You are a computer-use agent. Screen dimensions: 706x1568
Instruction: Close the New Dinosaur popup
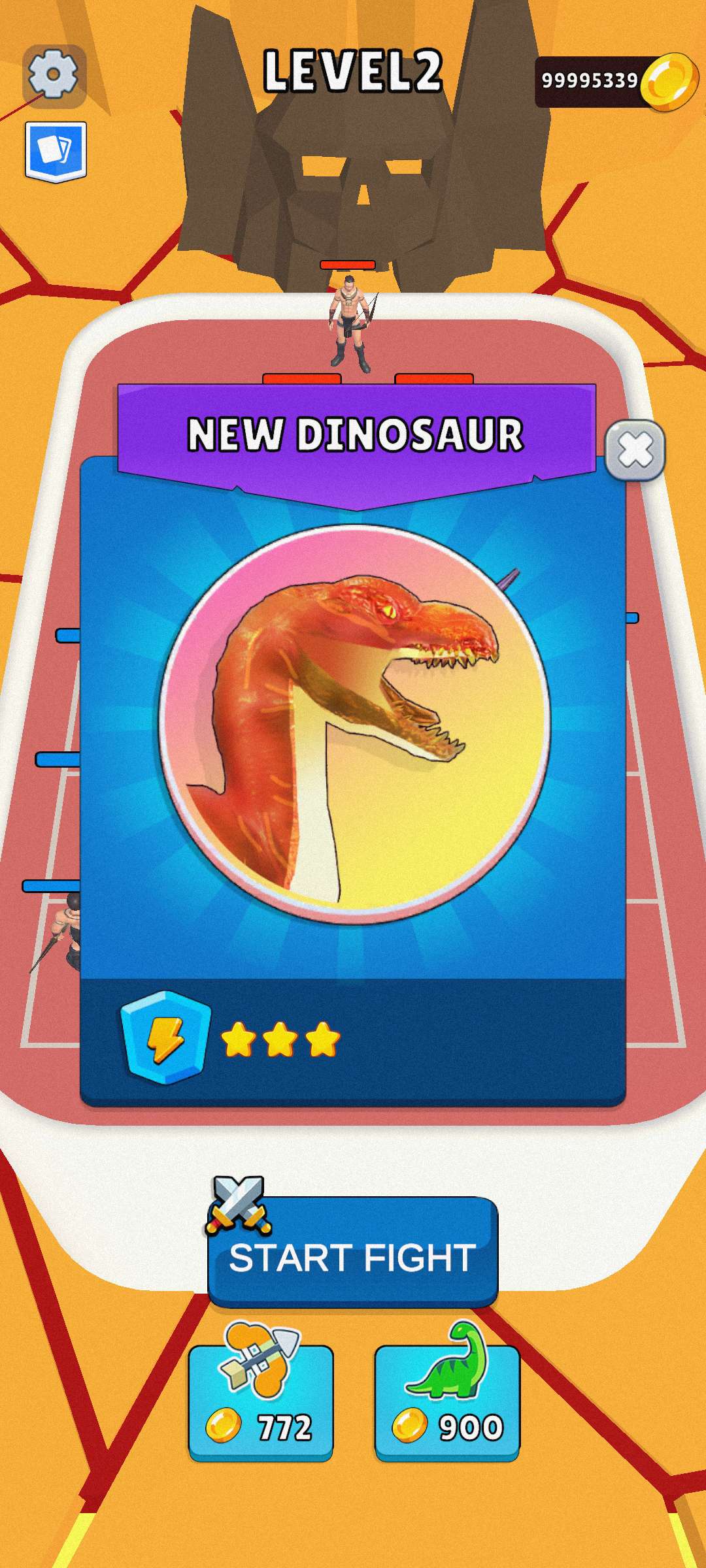(x=635, y=450)
